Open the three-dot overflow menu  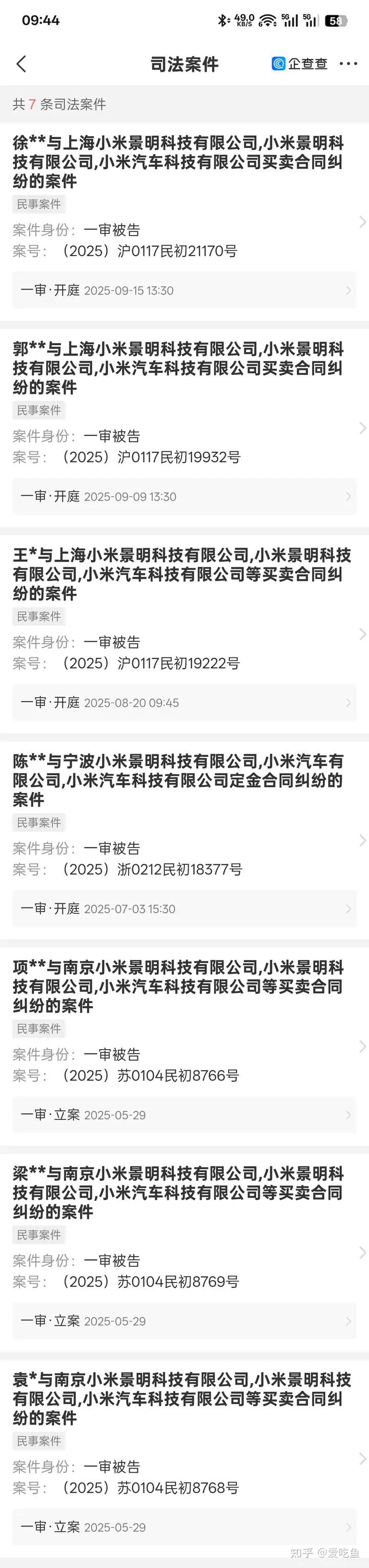[x=348, y=64]
